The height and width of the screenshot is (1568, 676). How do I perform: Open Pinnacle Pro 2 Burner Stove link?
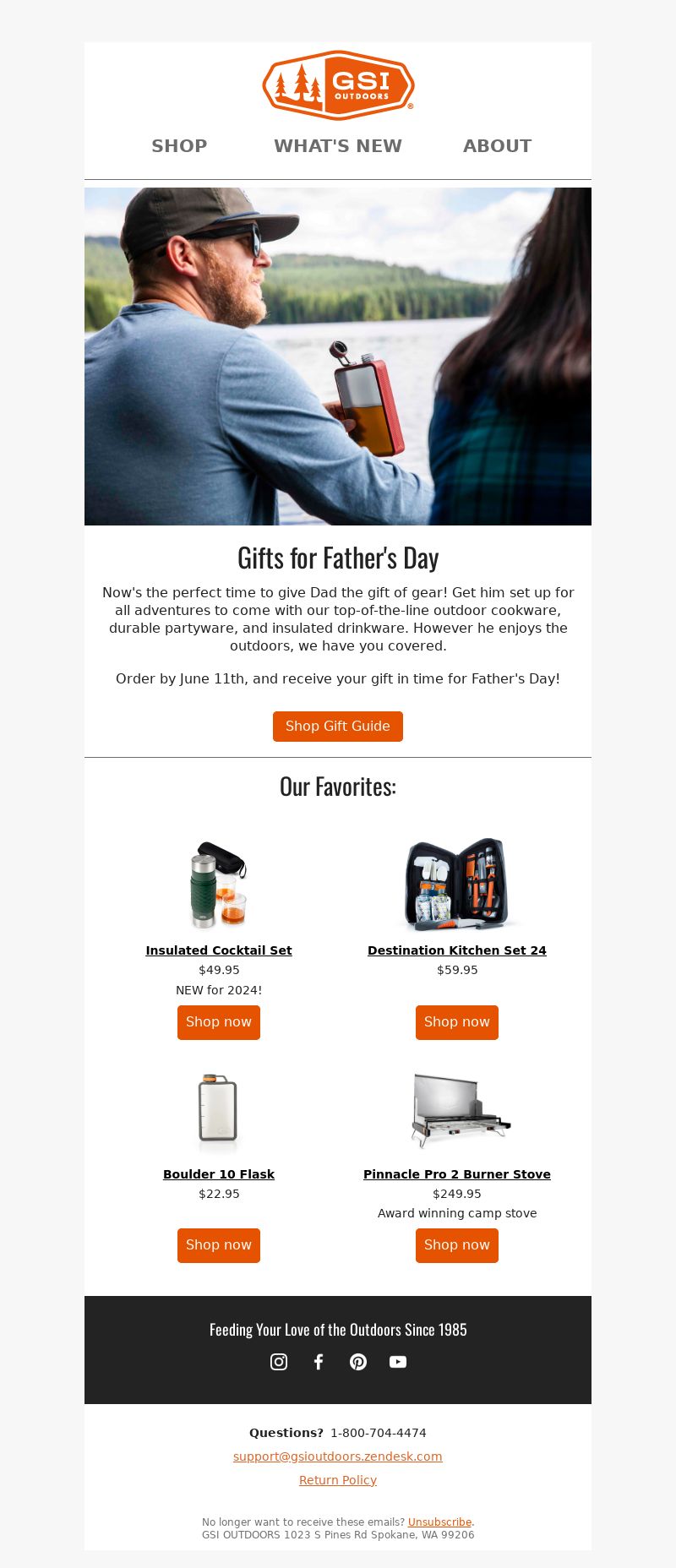click(x=457, y=1174)
